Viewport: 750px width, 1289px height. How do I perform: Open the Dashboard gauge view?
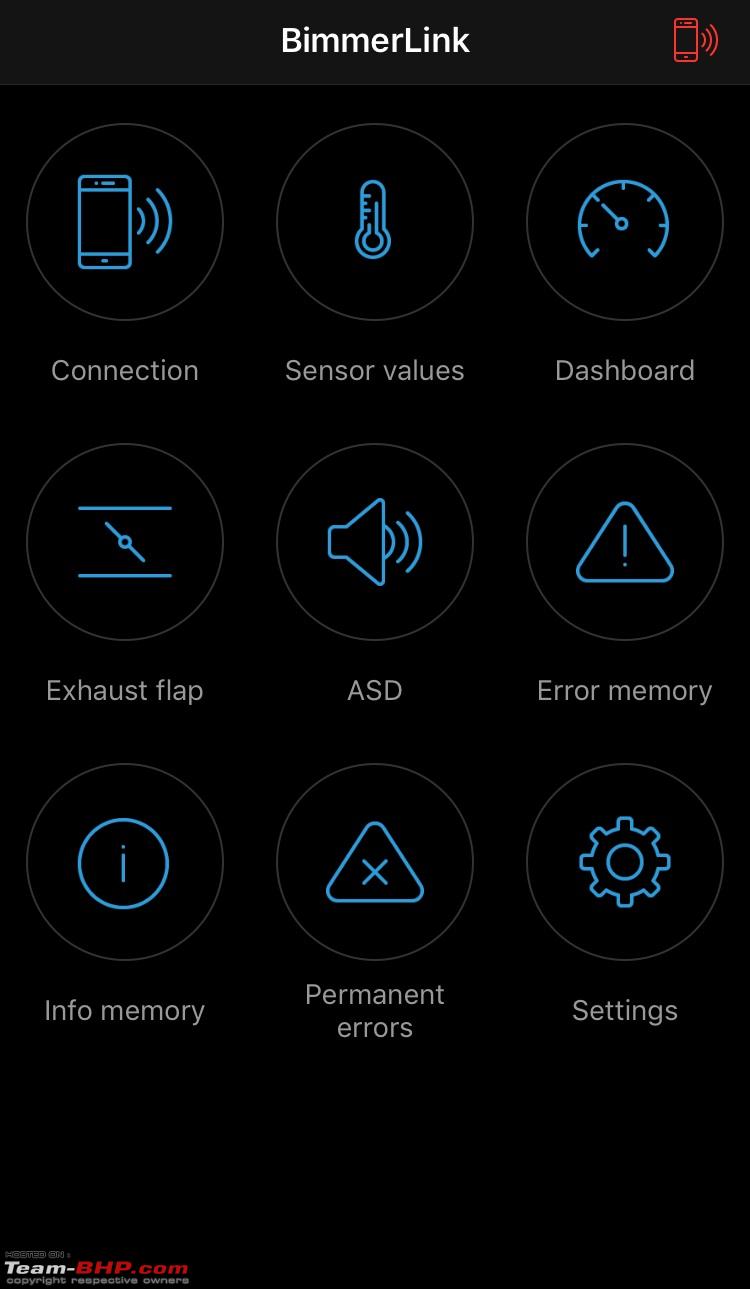pyautogui.click(x=625, y=222)
